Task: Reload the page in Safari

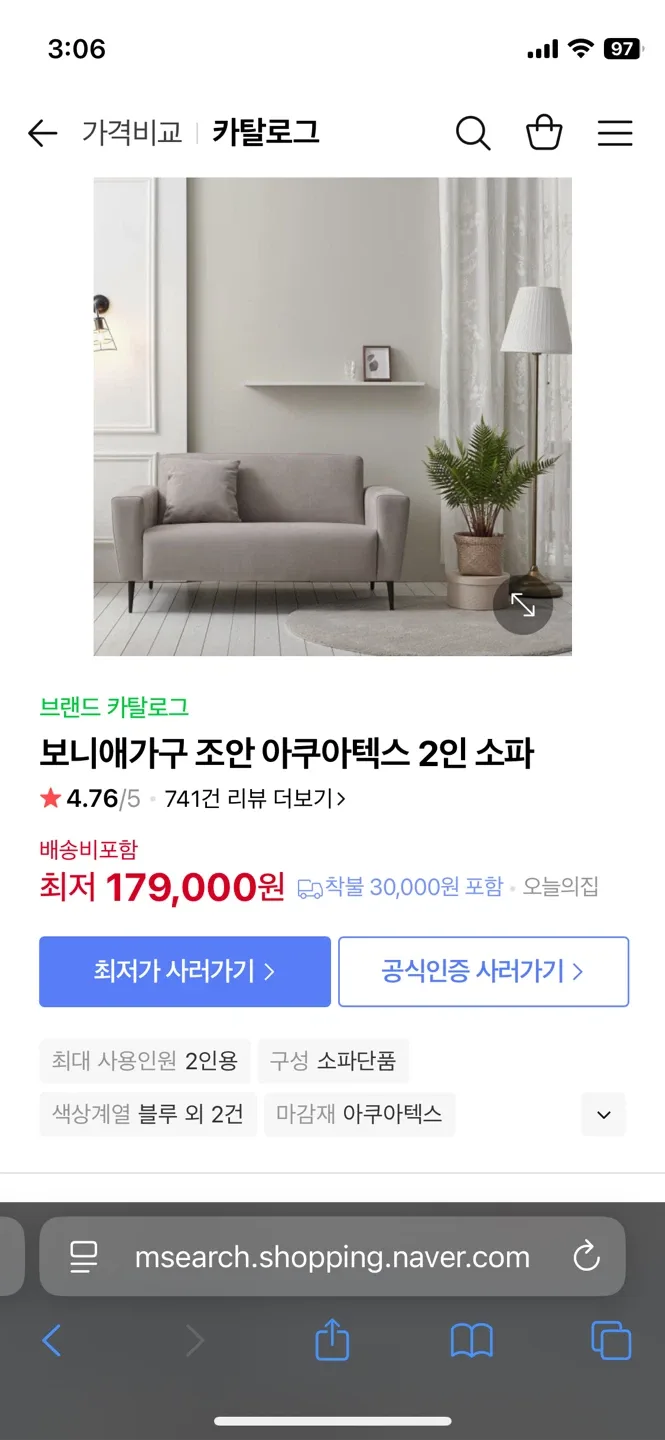Action: point(586,1257)
